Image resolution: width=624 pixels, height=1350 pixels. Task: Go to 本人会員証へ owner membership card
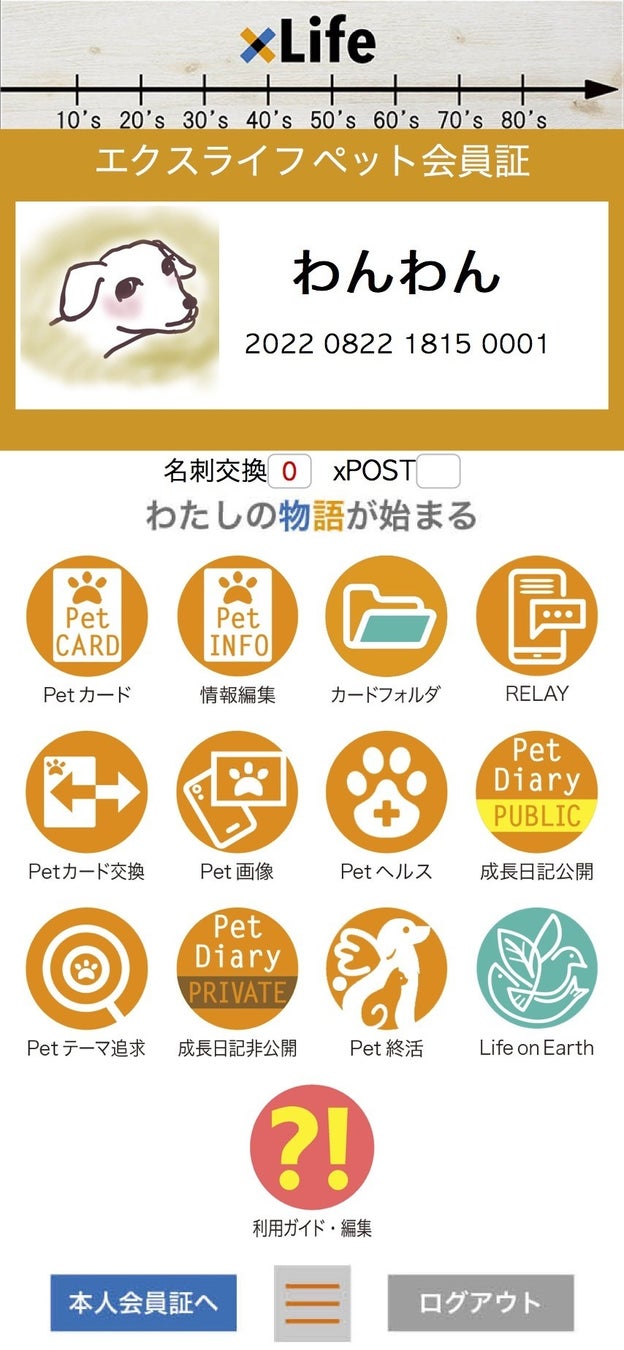(144, 1303)
